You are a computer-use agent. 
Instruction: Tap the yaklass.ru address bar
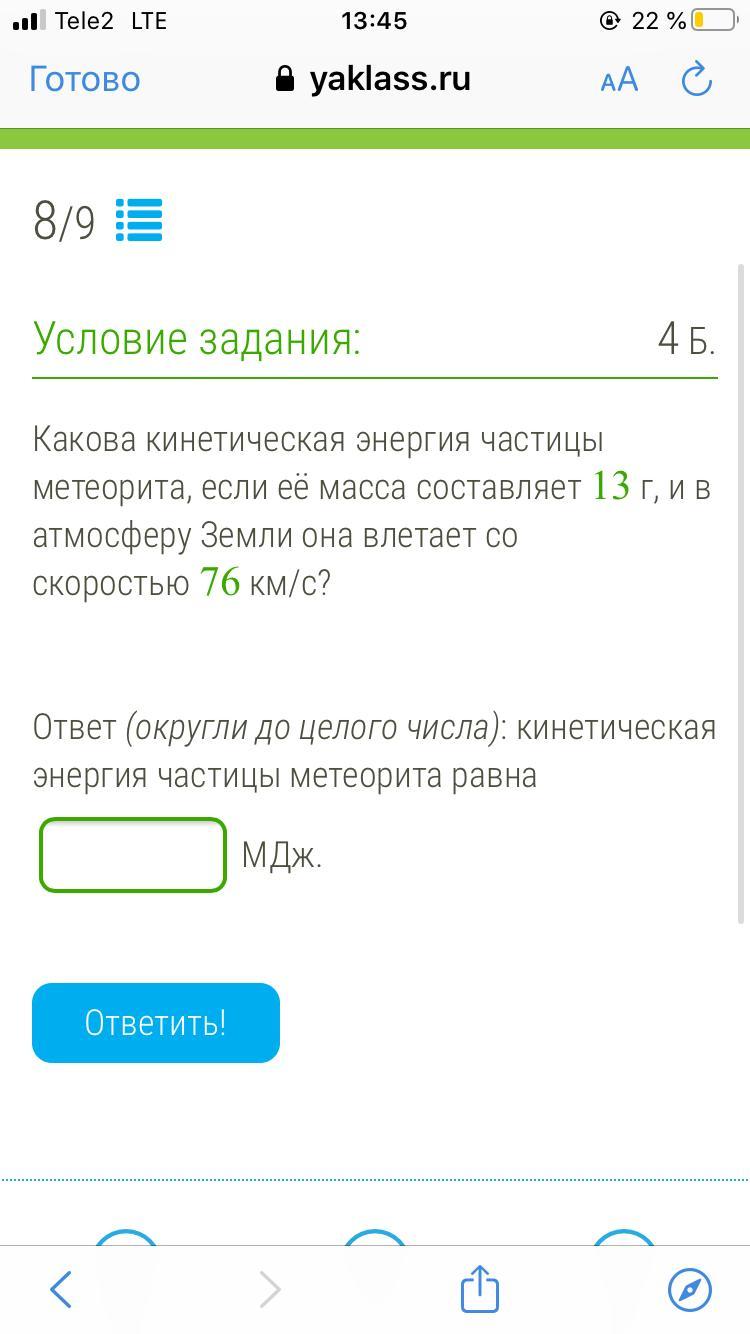373,79
